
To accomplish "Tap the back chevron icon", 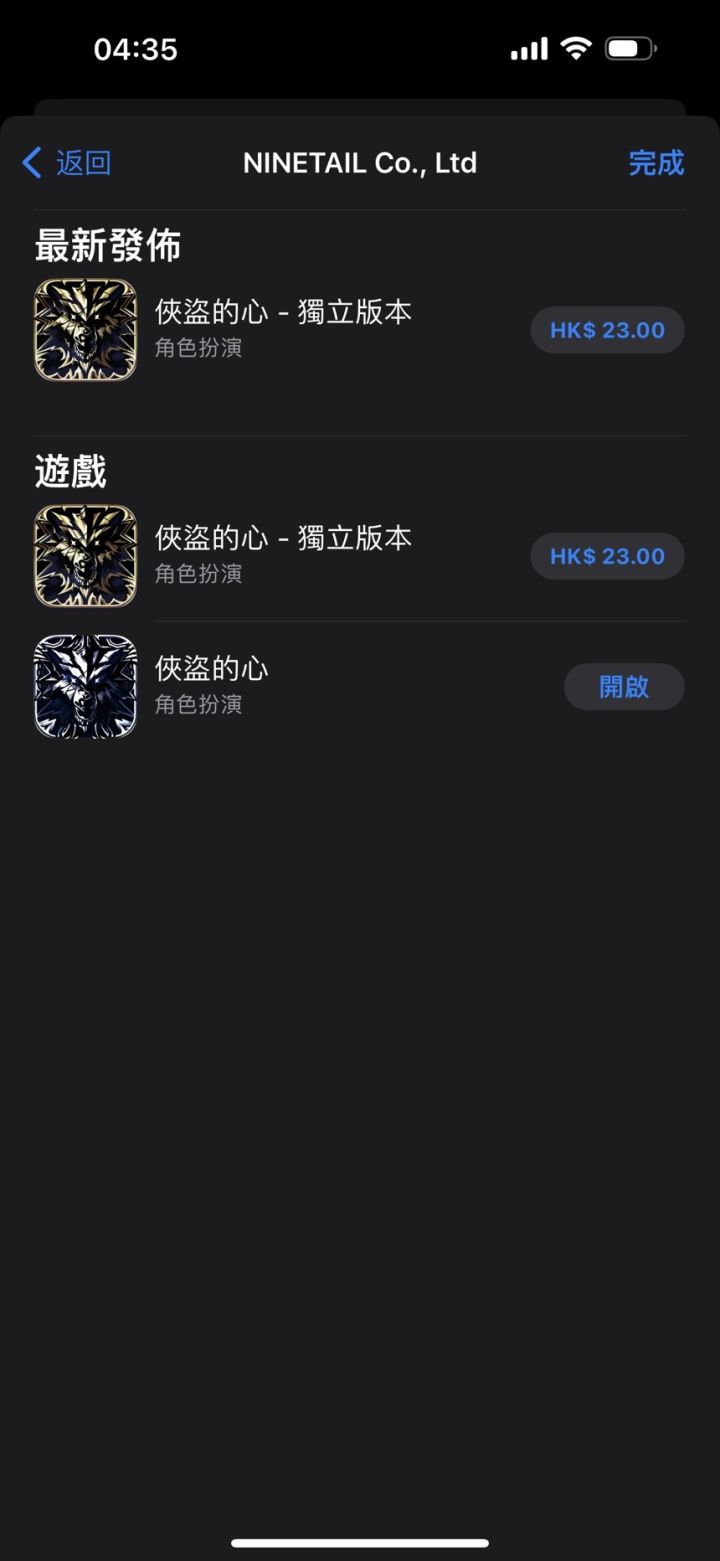I will tap(31, 162).
